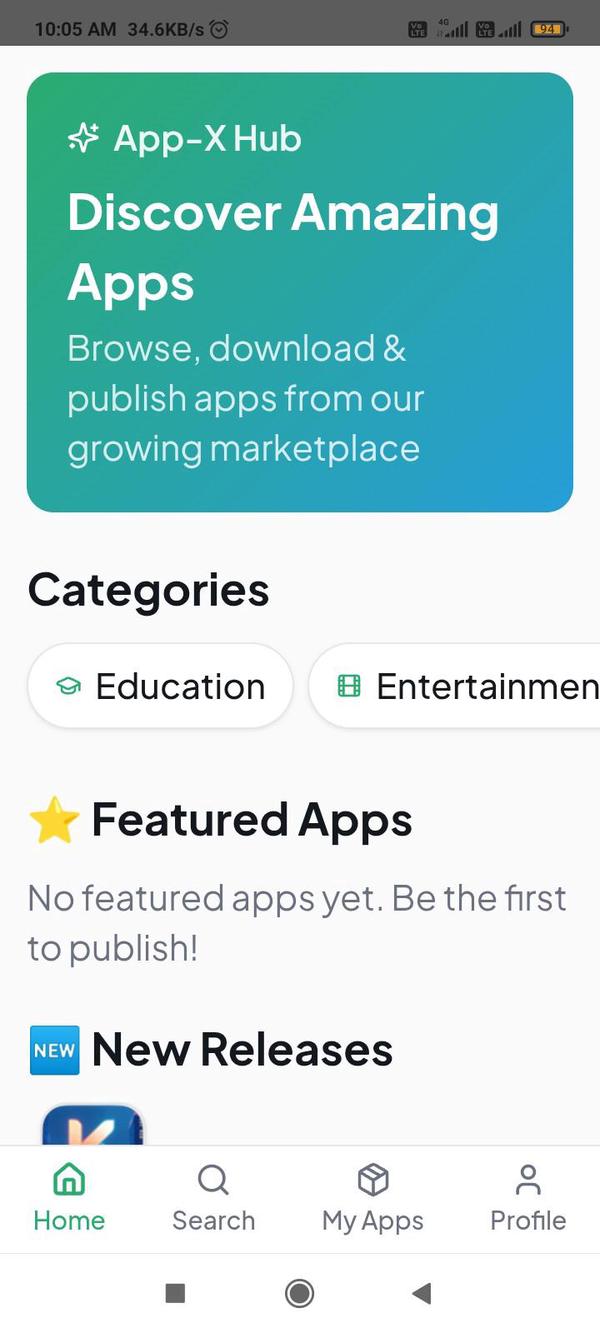600x1333 pixels.
Task: Switch to the Search tab
Action: coord(213,1198)
